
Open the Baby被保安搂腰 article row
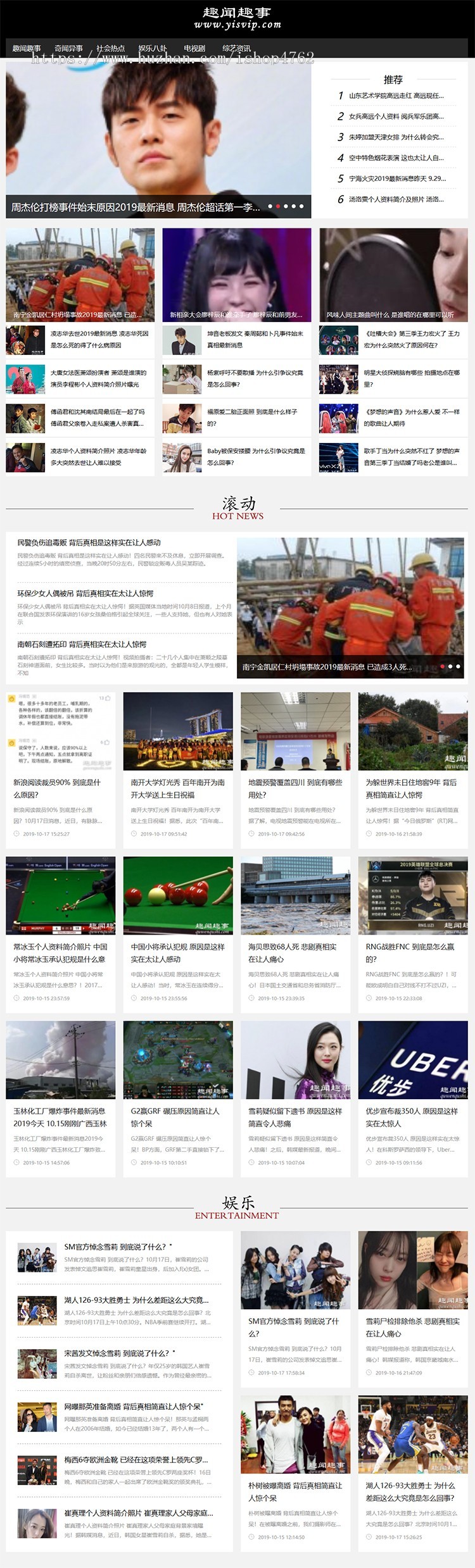pyautogui.click(x=255, y=457)
